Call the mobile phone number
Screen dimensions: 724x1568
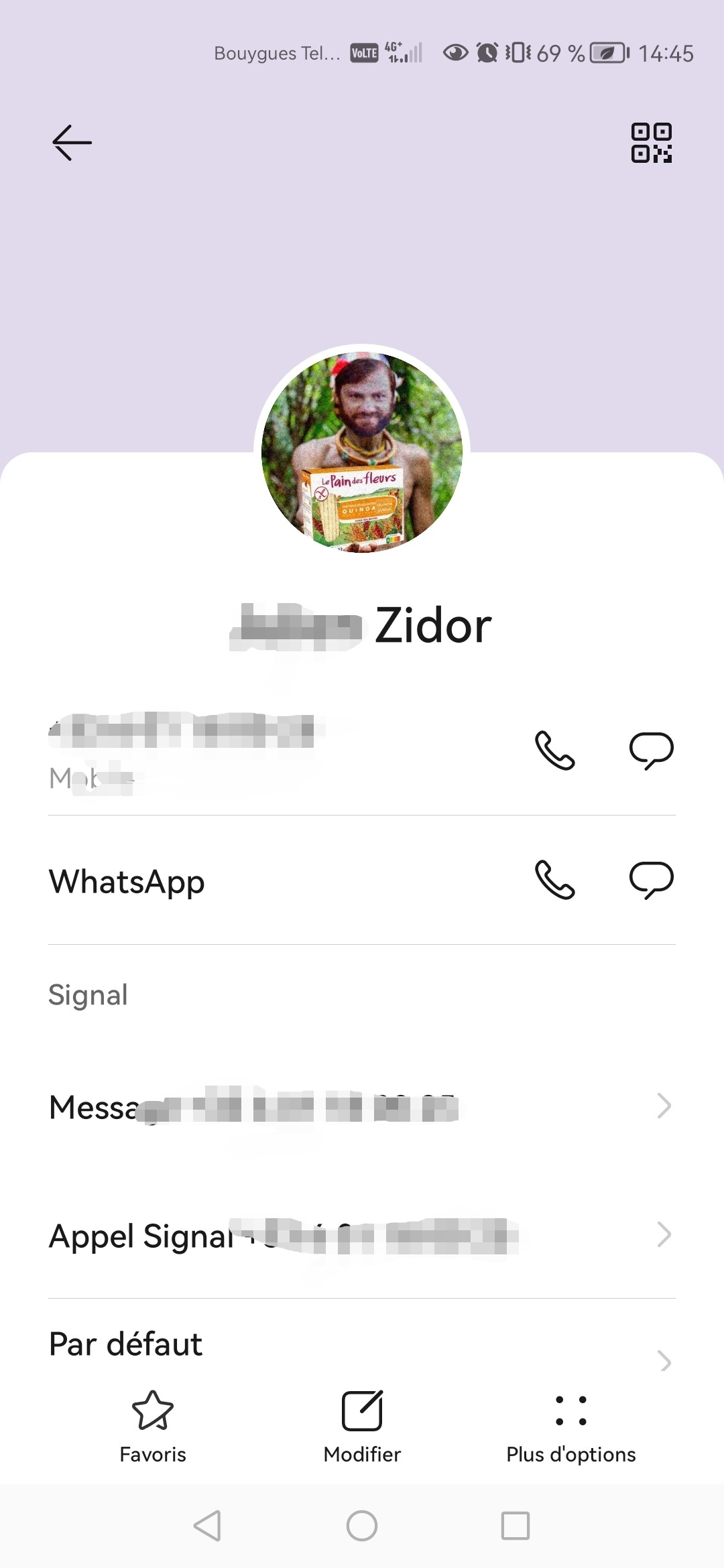coord(554,750)
